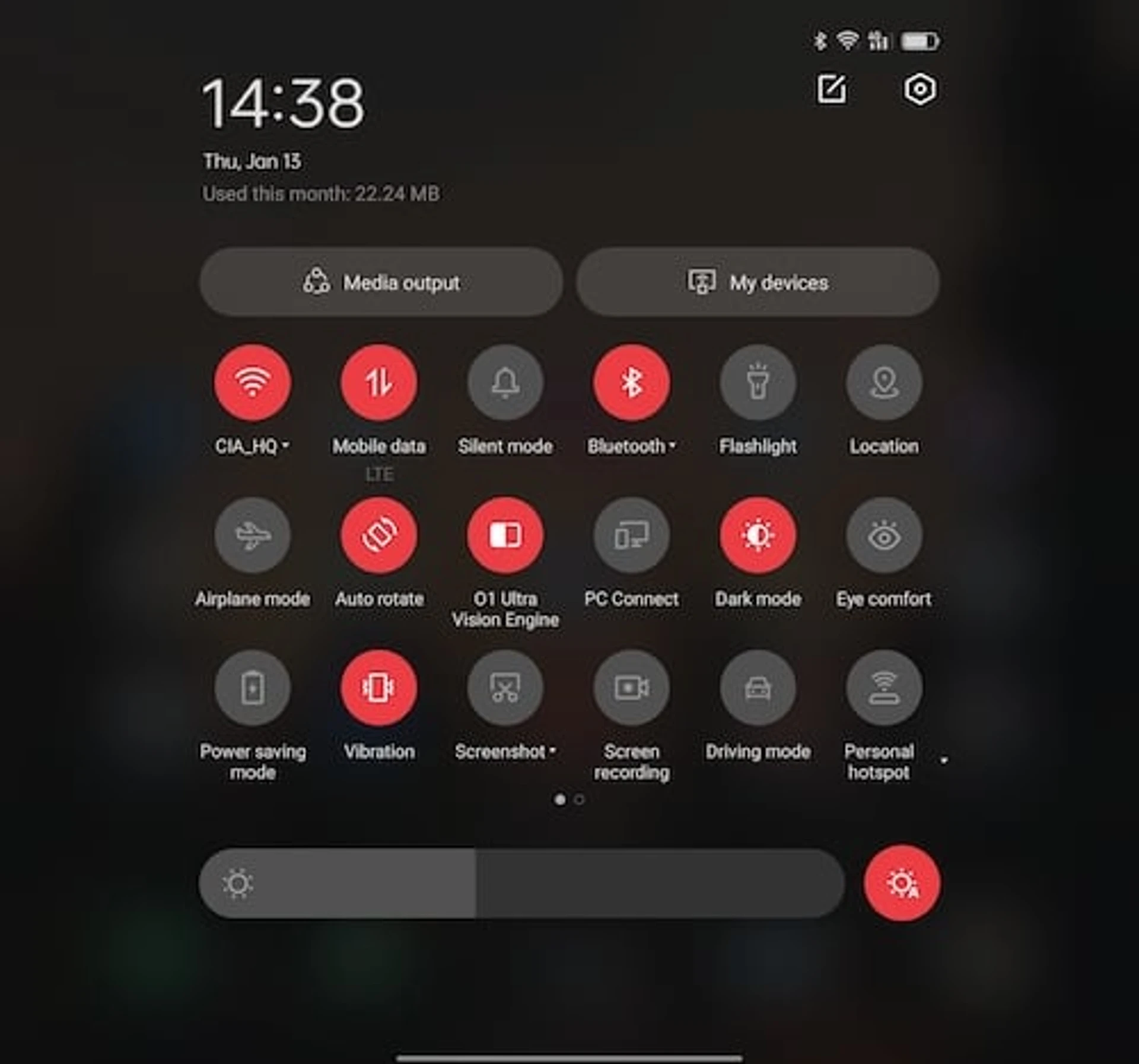
Task: Switch on the Flashlight
Action: (758, 382)
